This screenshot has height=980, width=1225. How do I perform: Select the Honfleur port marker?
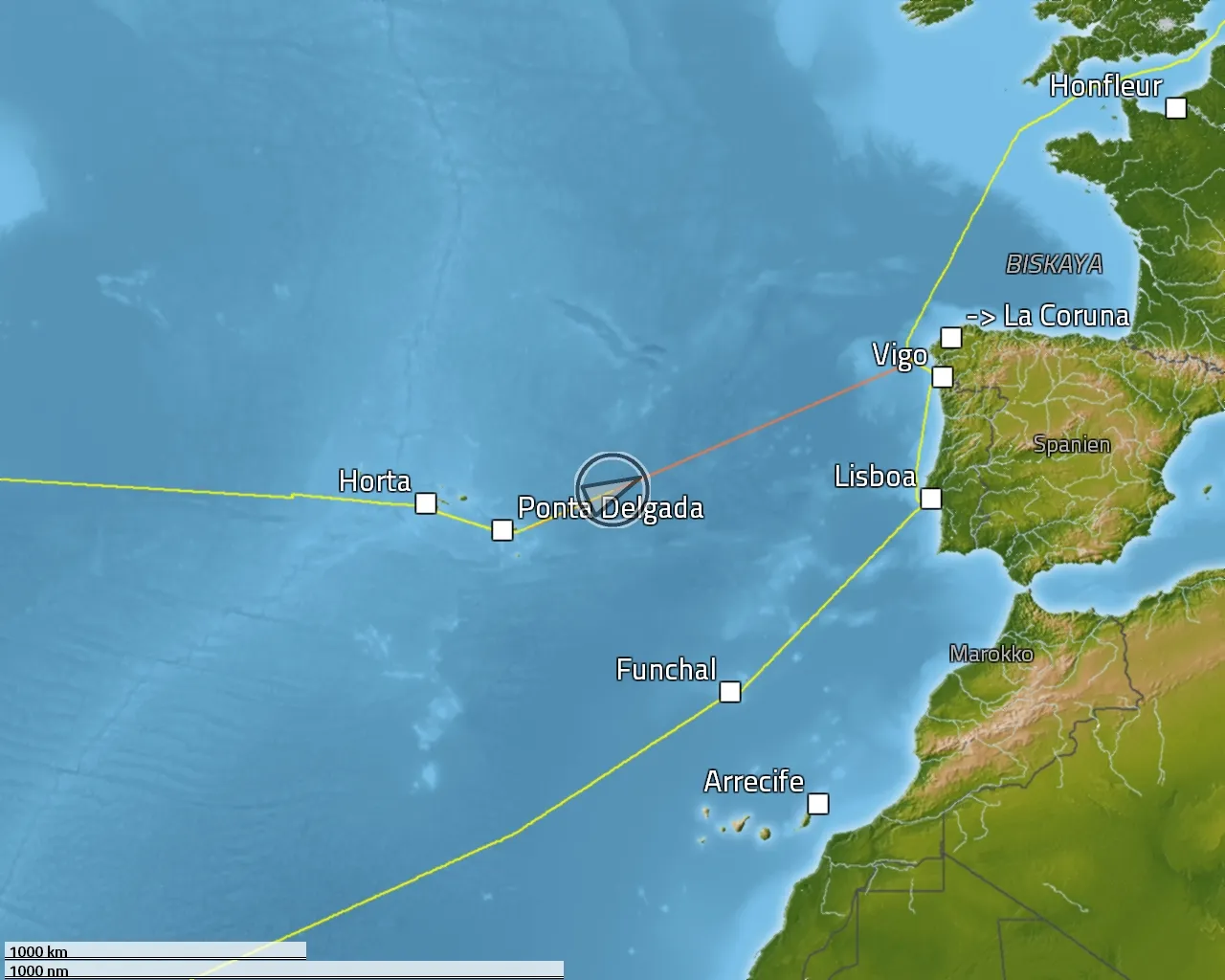(1175, 108)
